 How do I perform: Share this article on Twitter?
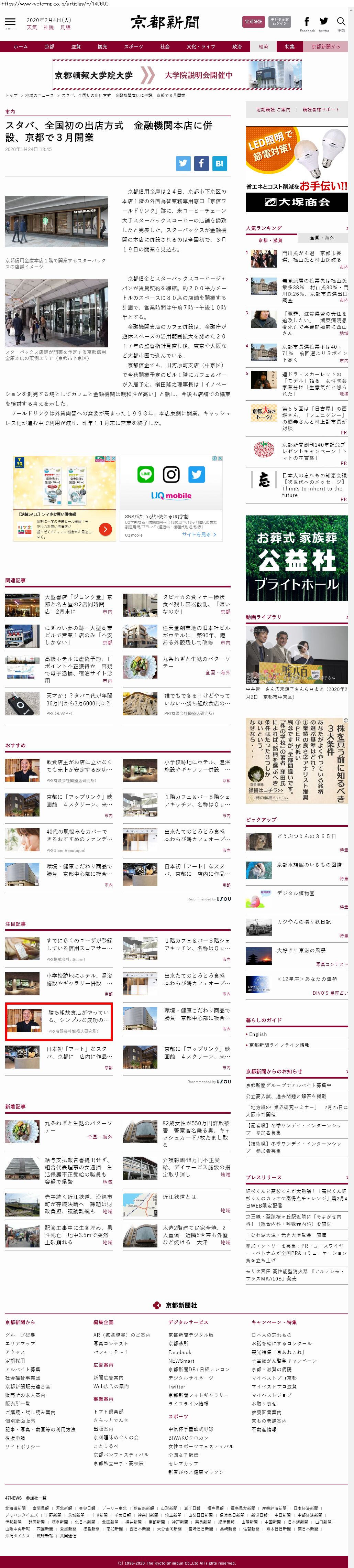click(x=183, y=163)
